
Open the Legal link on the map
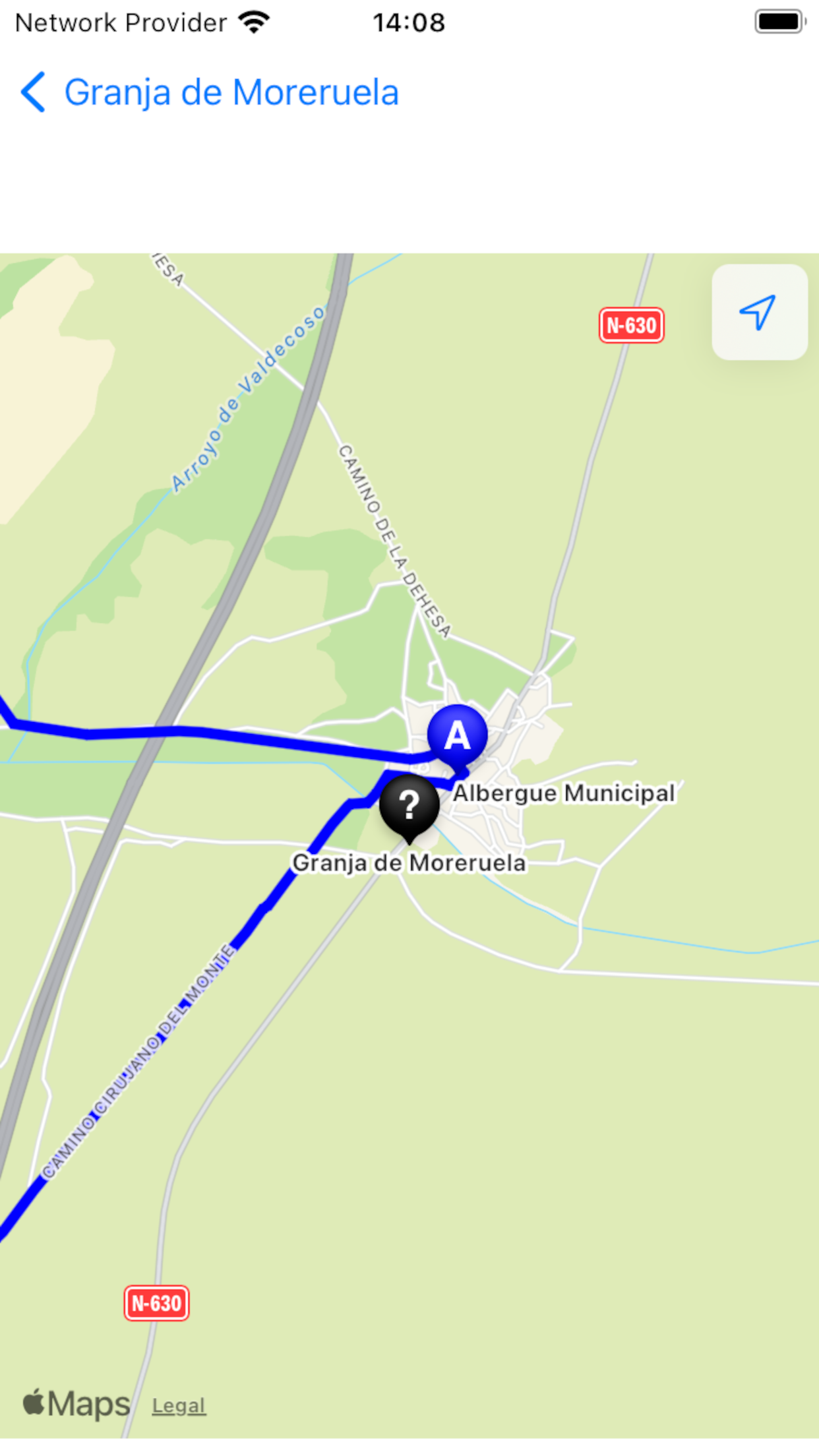coord(179,1405)
